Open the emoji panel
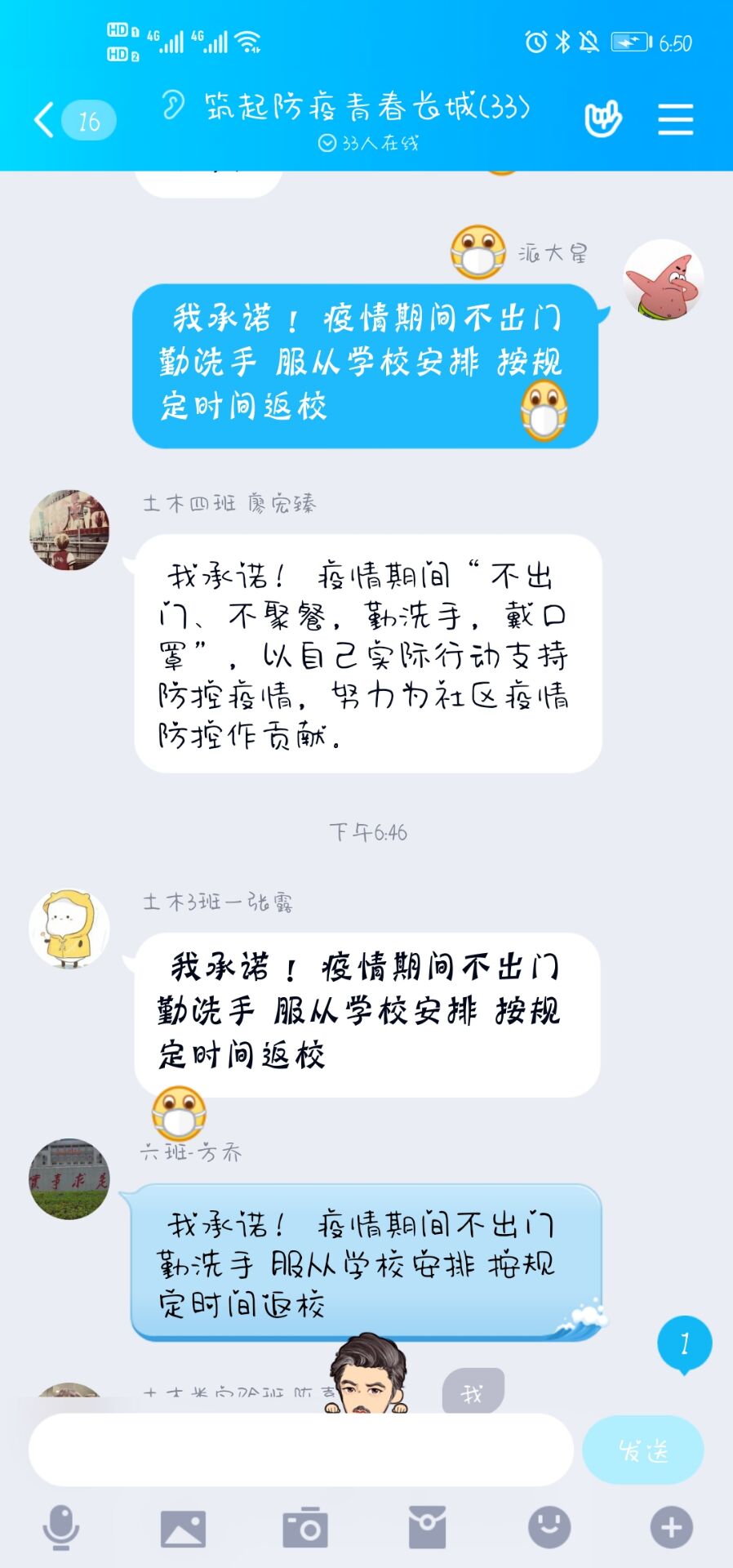 [549, 1527]
